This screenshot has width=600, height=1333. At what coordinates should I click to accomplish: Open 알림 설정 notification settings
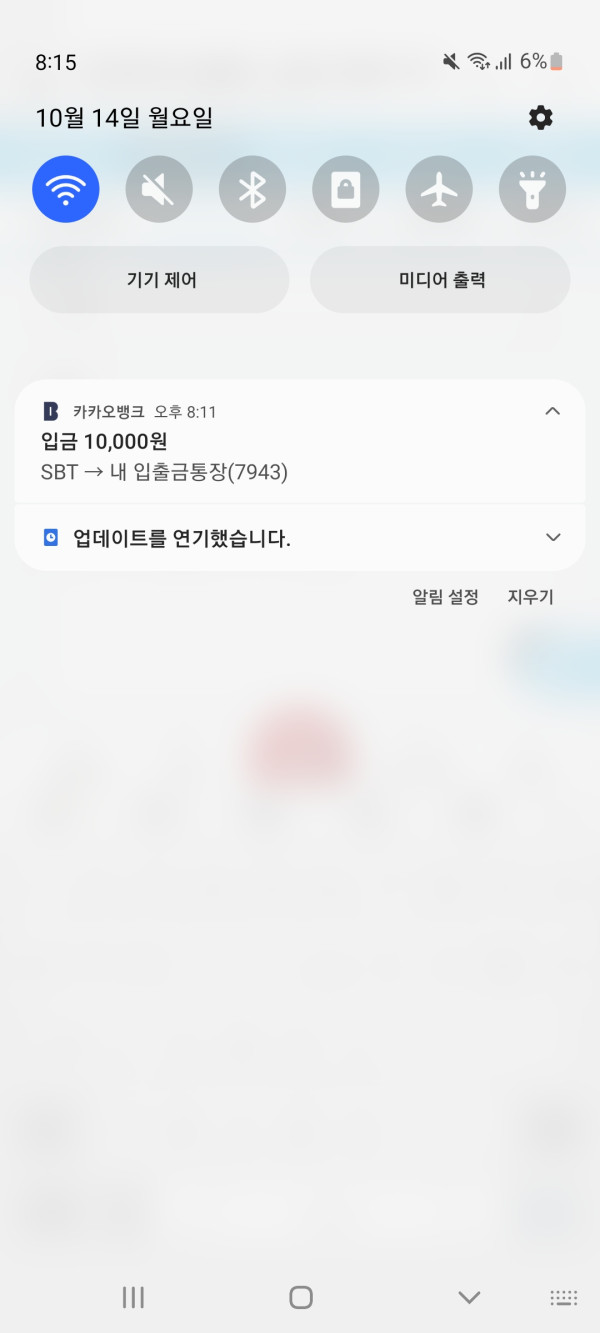(445, 597)
